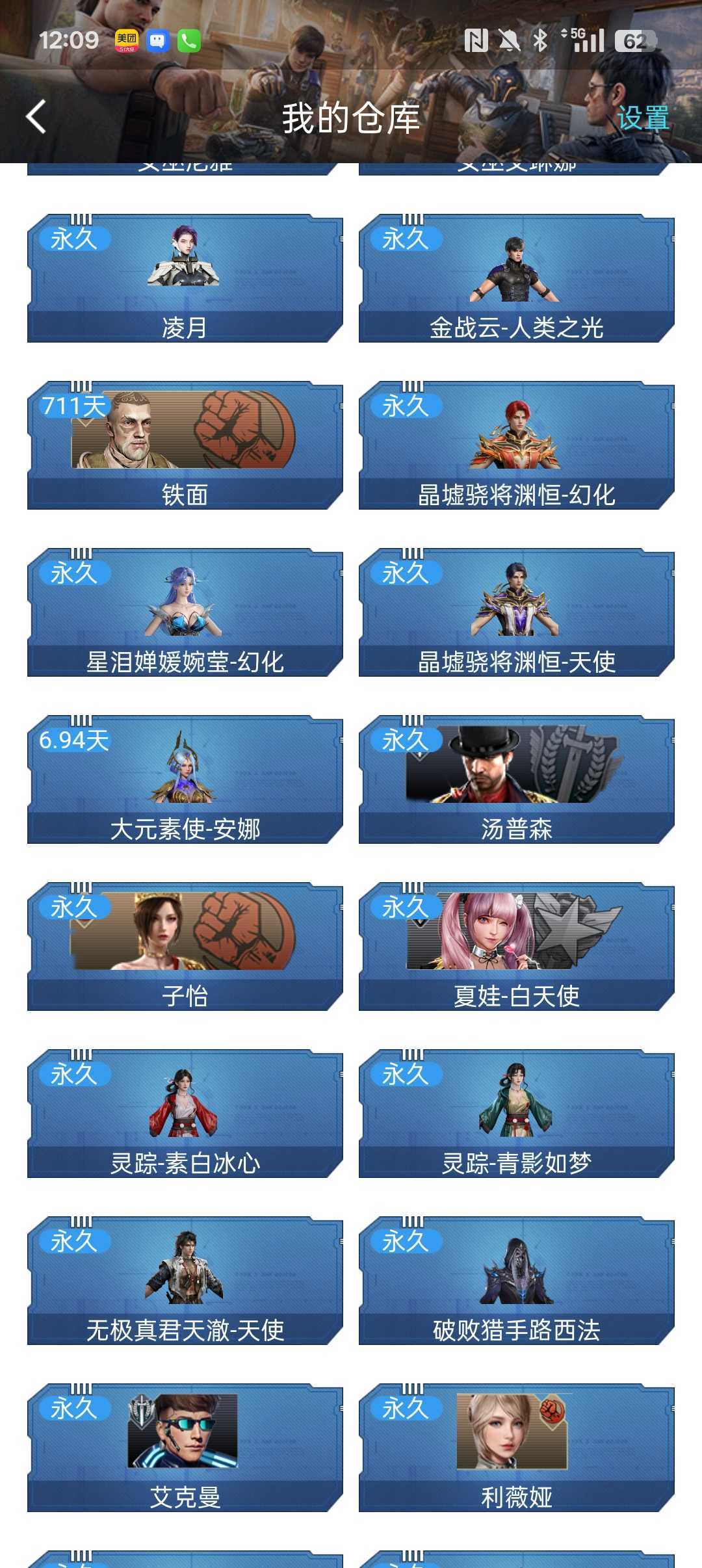Select the 大元素使-安娜 card
This screenshot has width=702, height=1568.
click(x=185, y=779)
